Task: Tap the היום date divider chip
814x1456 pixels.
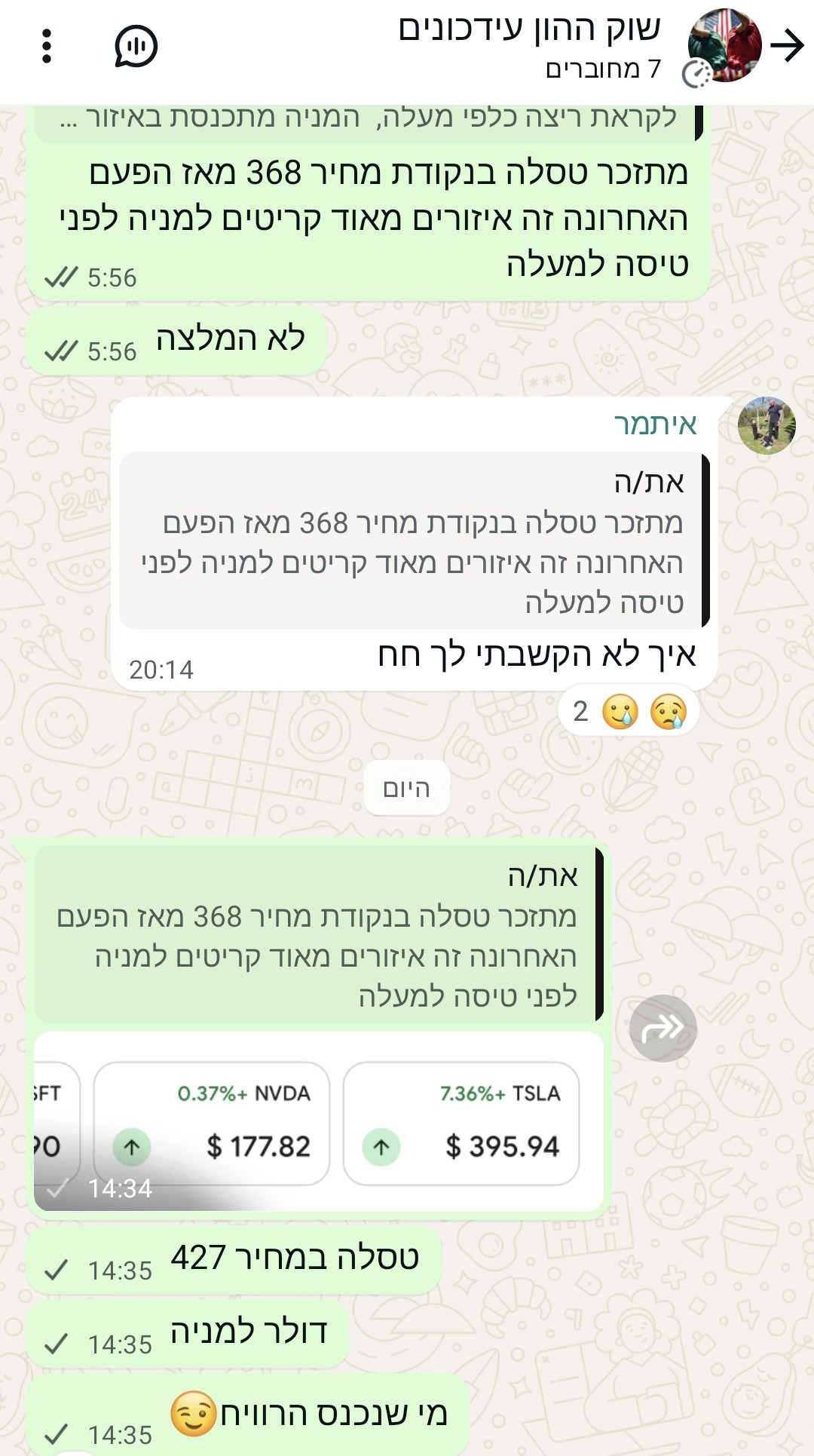Action: (x=406, y=789)
